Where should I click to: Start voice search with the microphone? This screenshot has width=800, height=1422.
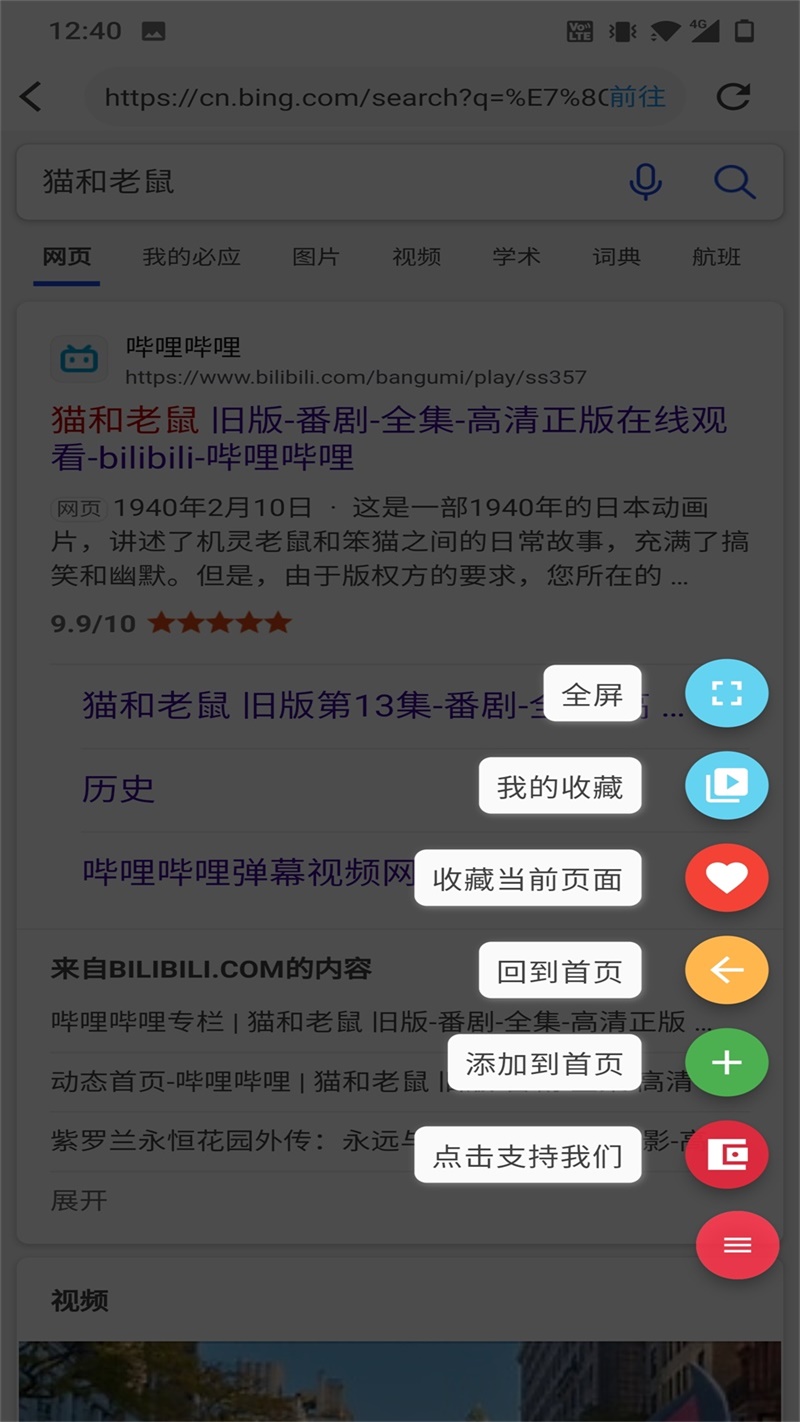point(646,182)
